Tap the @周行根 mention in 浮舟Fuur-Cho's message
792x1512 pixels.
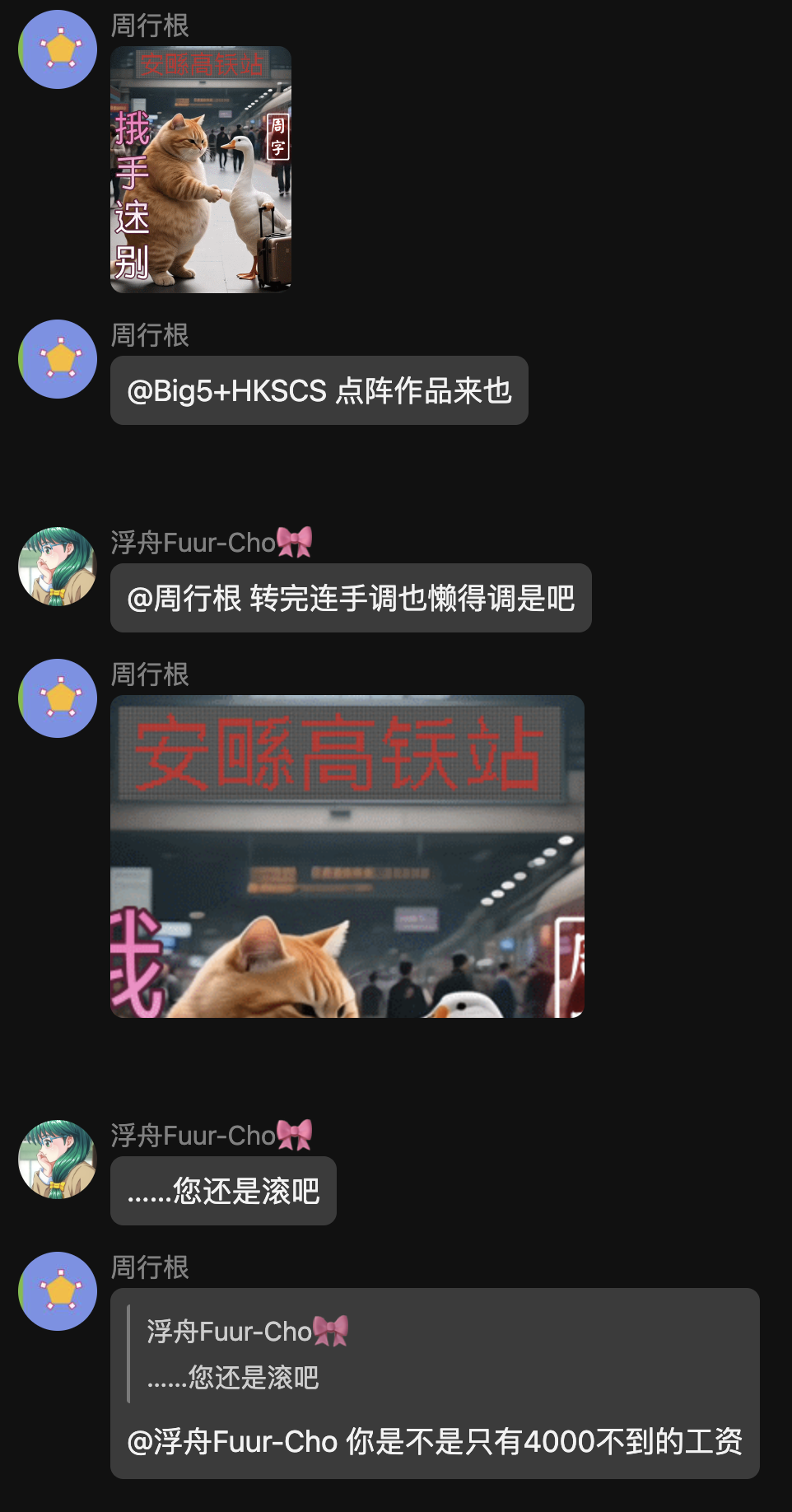click(x=184, y=598)
